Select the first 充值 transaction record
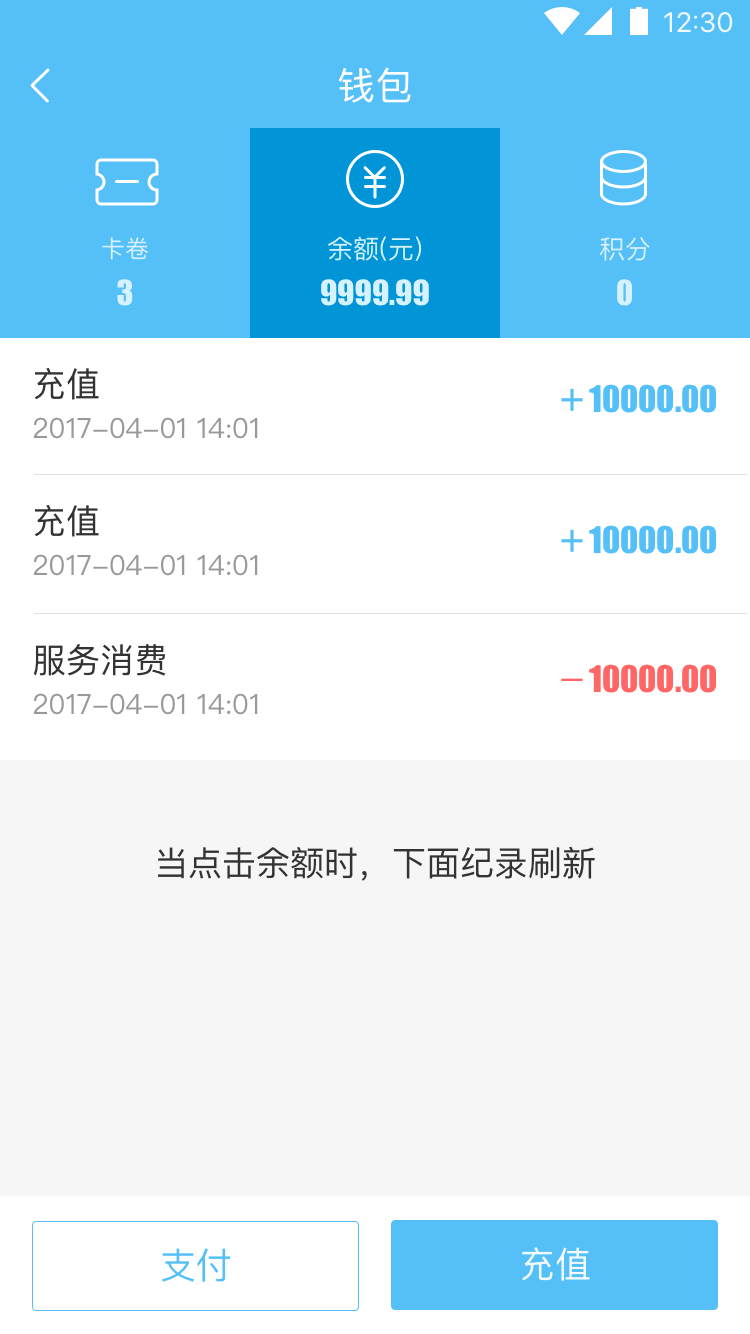750x1334 pixels. (x=375, y=405)
